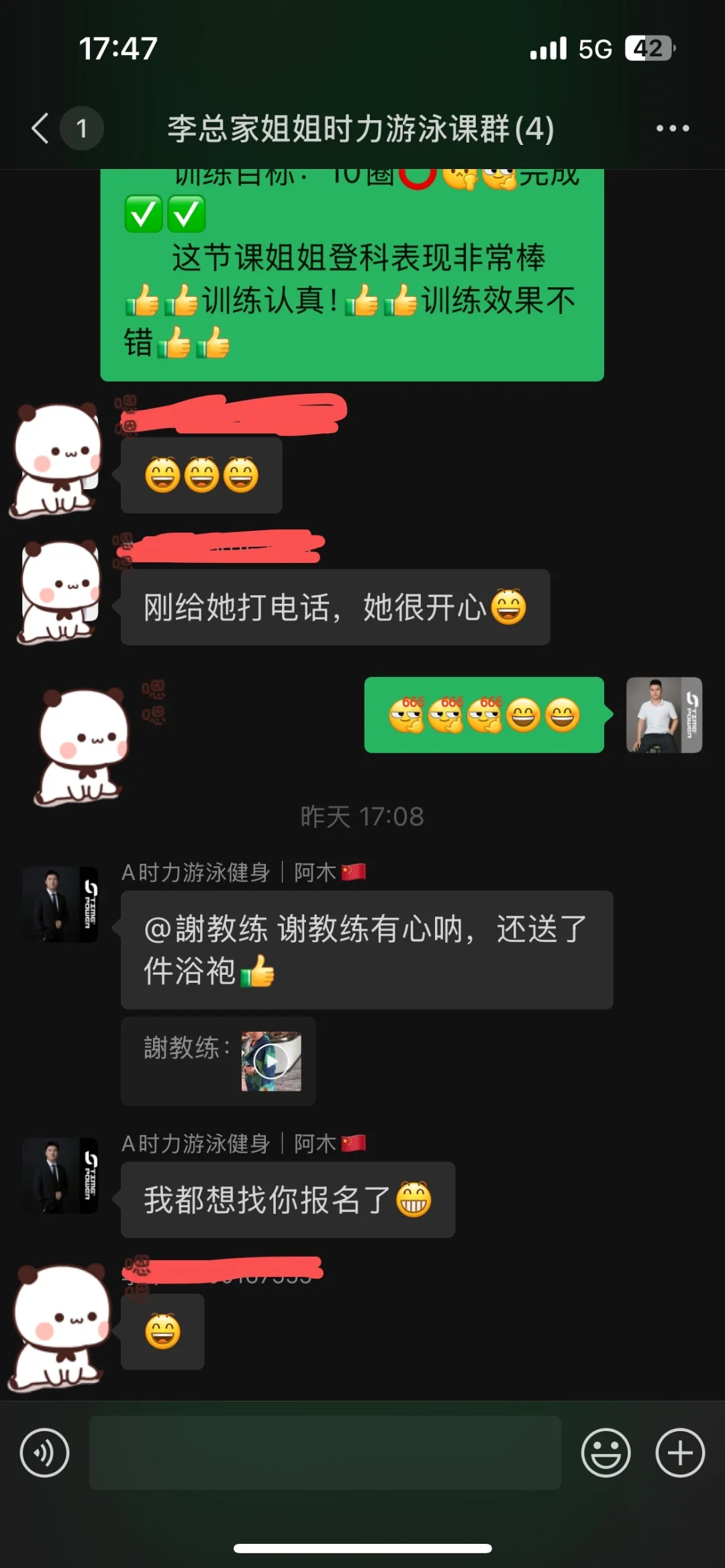Image resolution: width=725 pixels, height=1568 pixels.
Task: Open the plus attachments menu
Action: pos(680,1453)
